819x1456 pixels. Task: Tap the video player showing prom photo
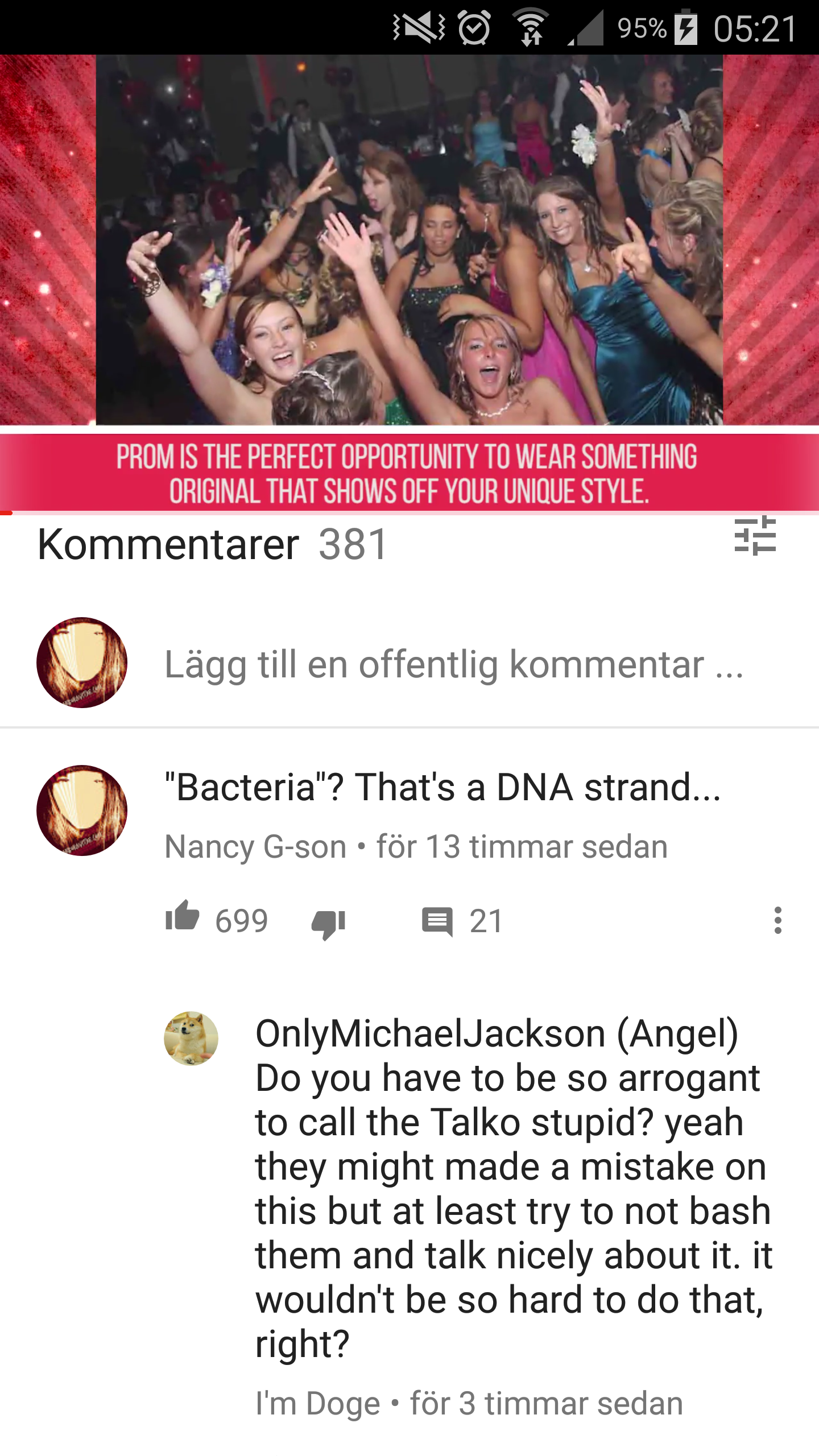pyautogui.click(x=409, y=283)
